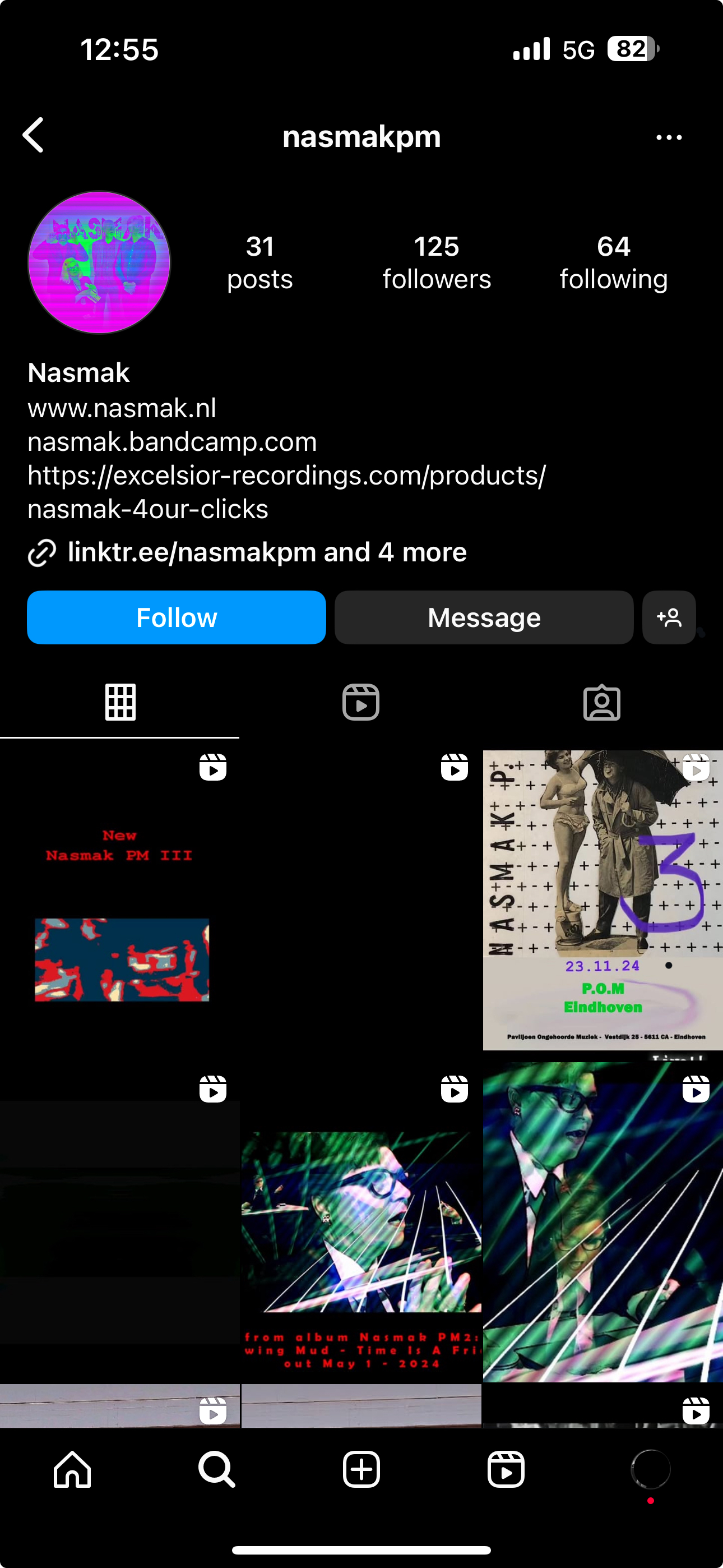This screenshot has height=1568, width=723.
Task: Tap the Create new post plus icon
Action: click(x=361, y=1470)
